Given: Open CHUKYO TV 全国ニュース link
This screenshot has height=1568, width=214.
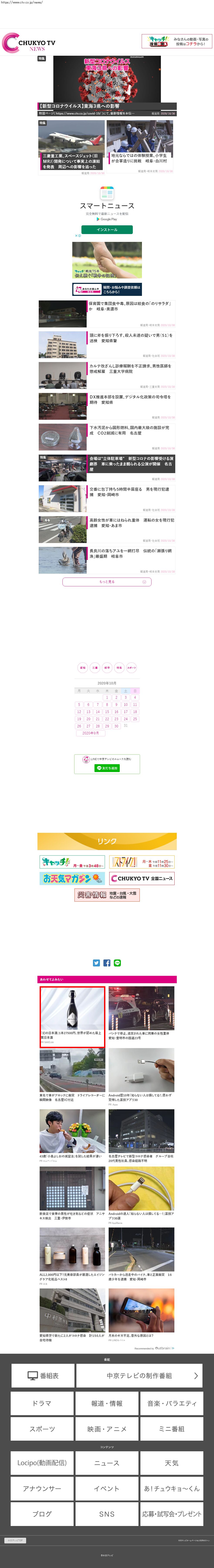Looking at the screenshot, I should 142,878.
